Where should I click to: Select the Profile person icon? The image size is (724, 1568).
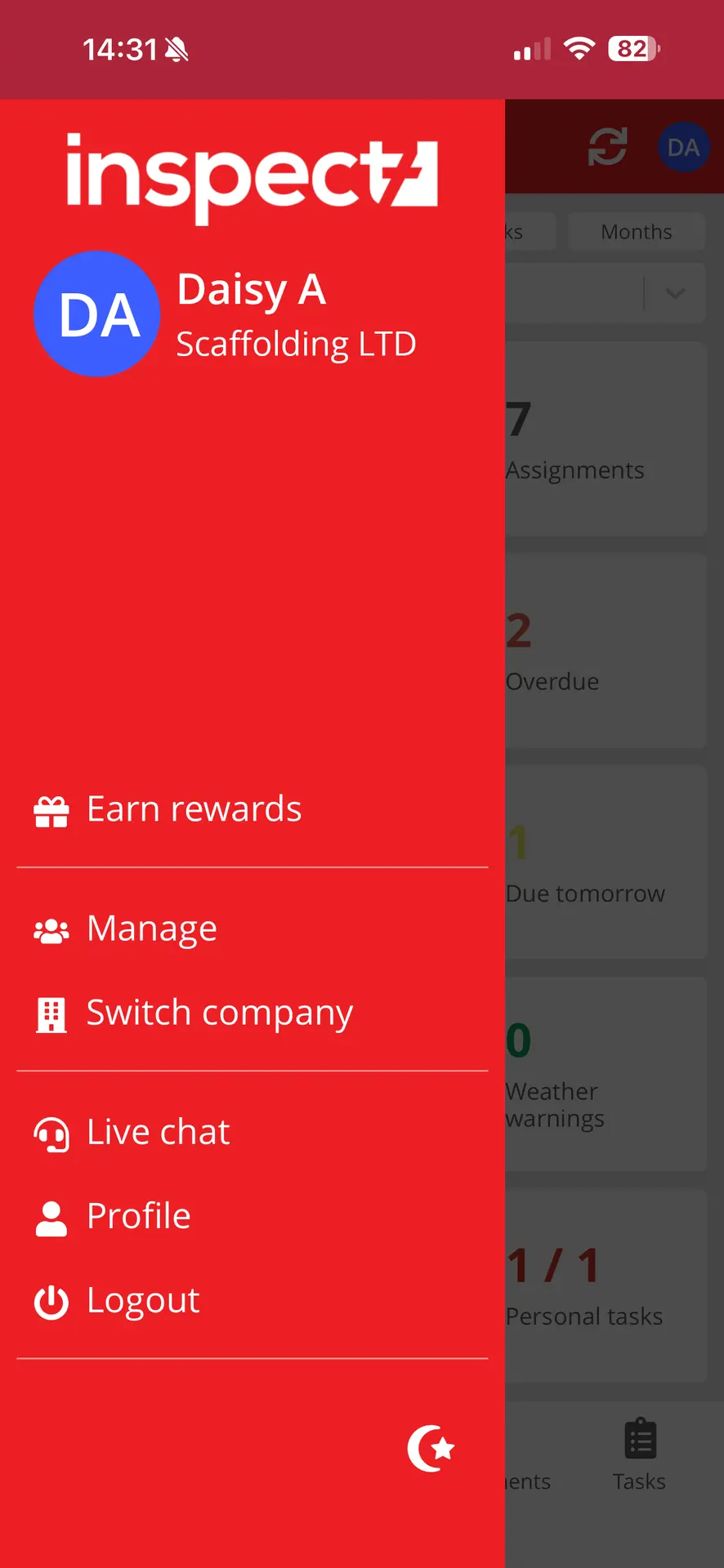[x=51, y=1216]
